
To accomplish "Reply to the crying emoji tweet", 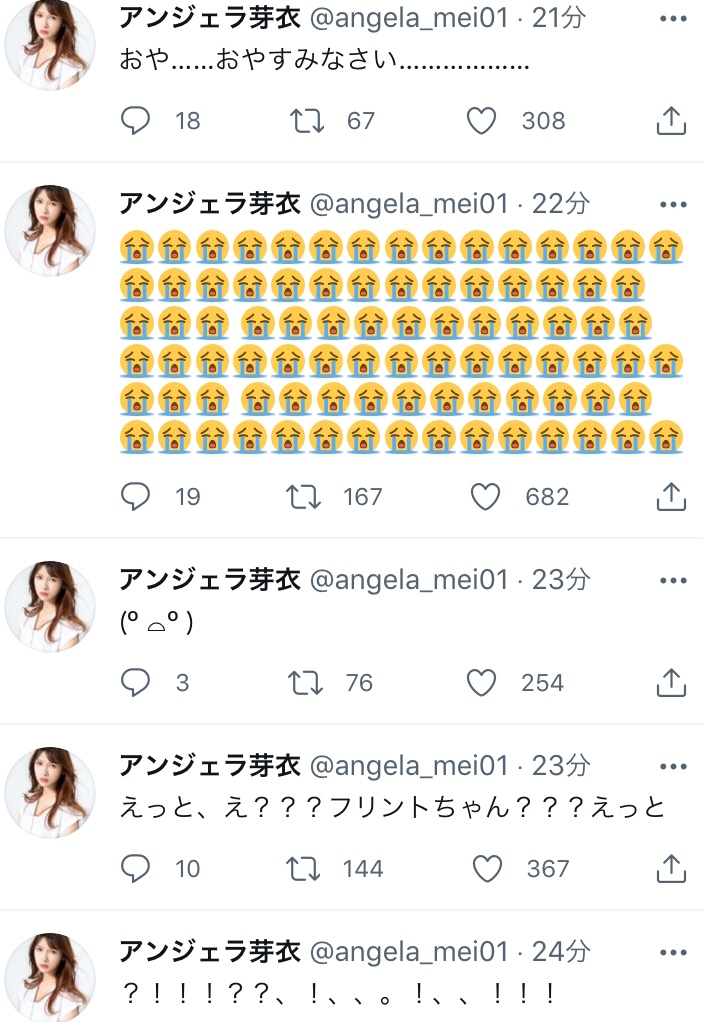I will pyautogui.click(x=135, y=496).
